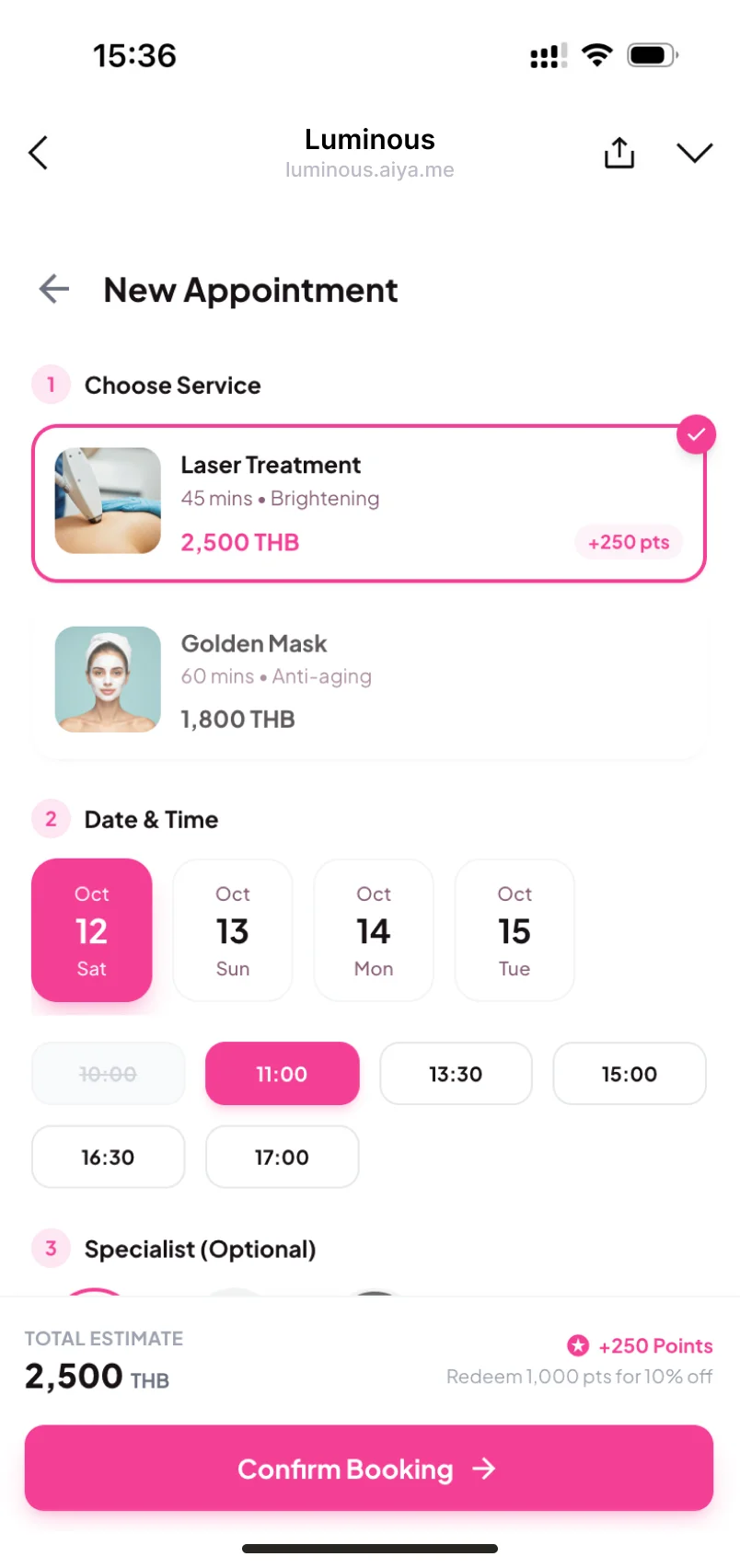Image resolution: width=740 pixels, height=1568 pixels.
Task: Tap the arrow inside Confirm Booking button
Action: pos(483,1469)
